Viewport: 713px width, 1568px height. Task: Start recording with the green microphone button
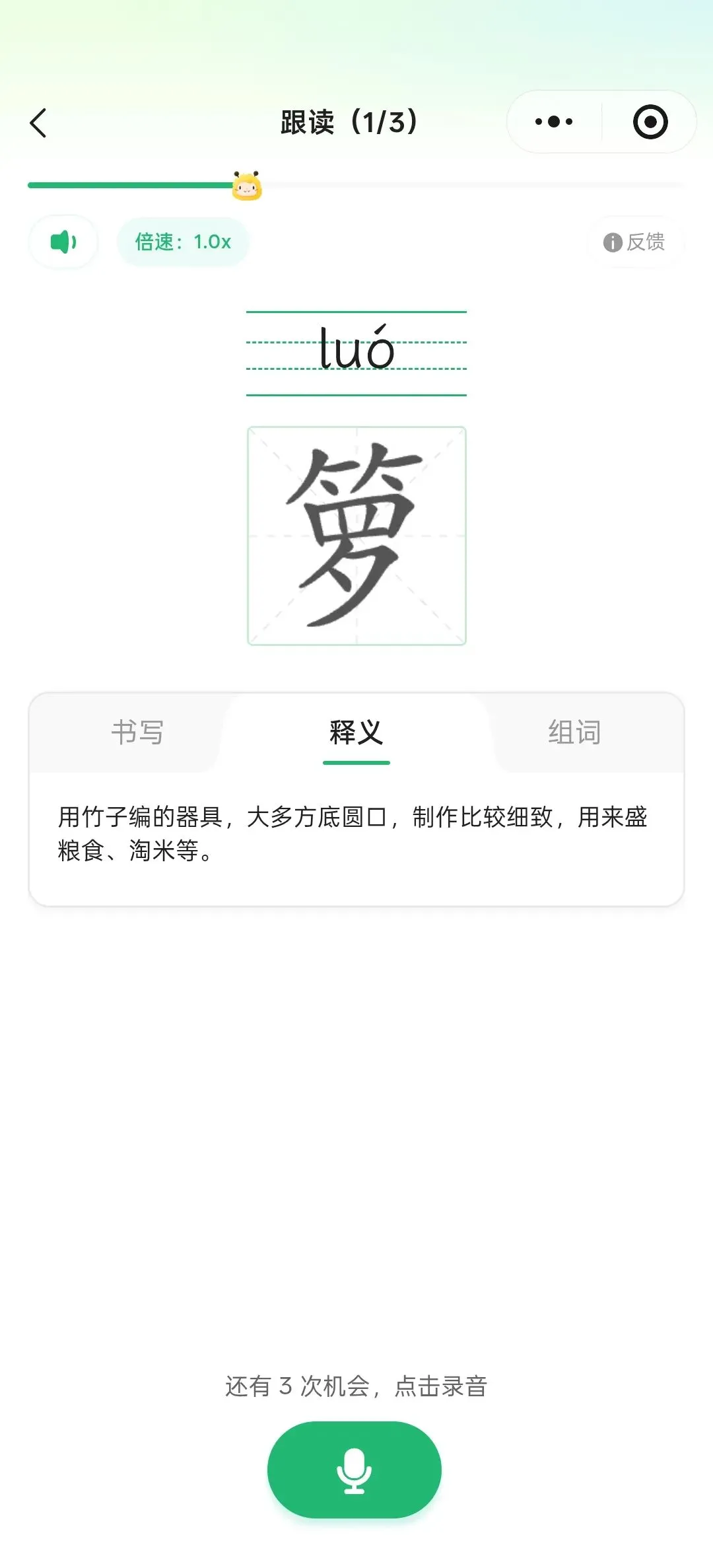pos(355,1470)
